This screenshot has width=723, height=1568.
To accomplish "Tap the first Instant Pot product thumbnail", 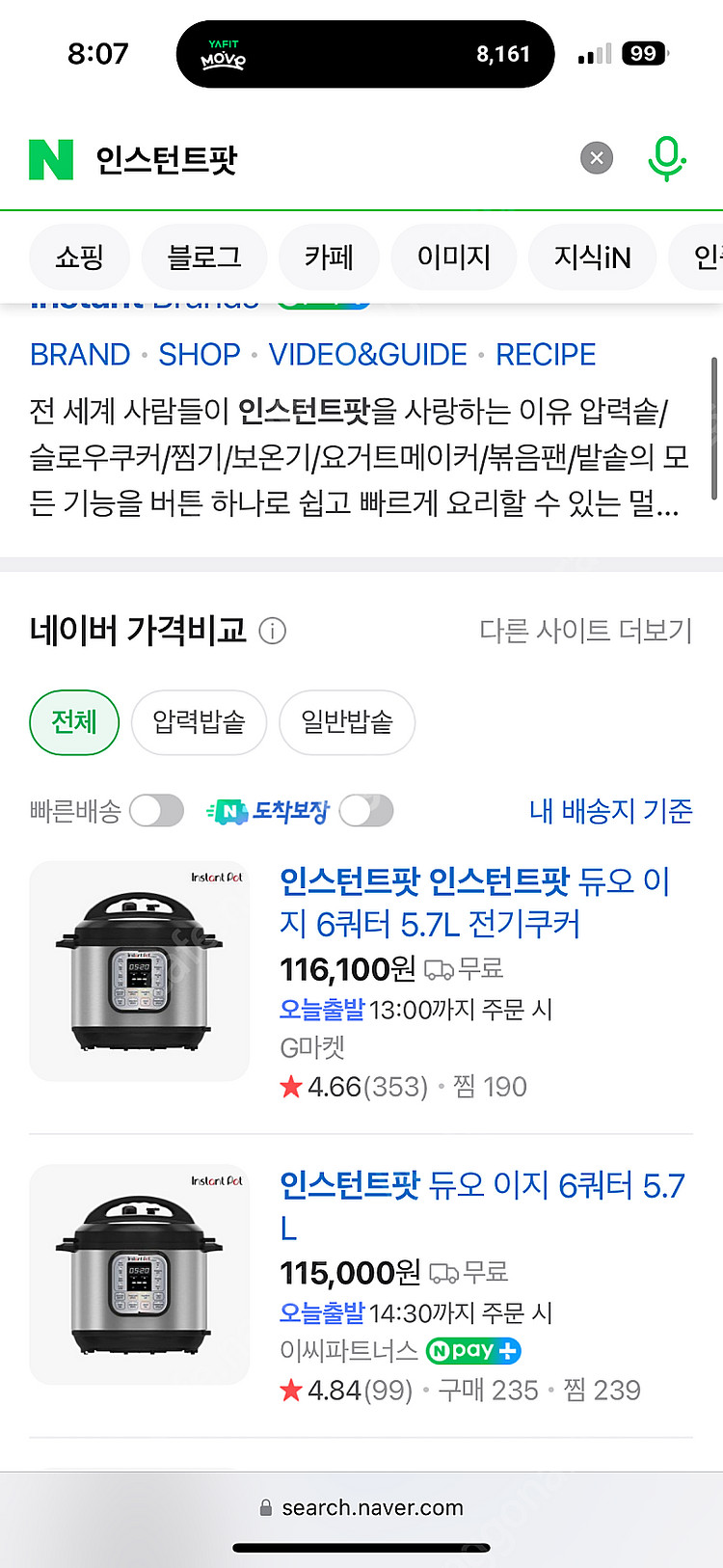I will tap(139, 971).
